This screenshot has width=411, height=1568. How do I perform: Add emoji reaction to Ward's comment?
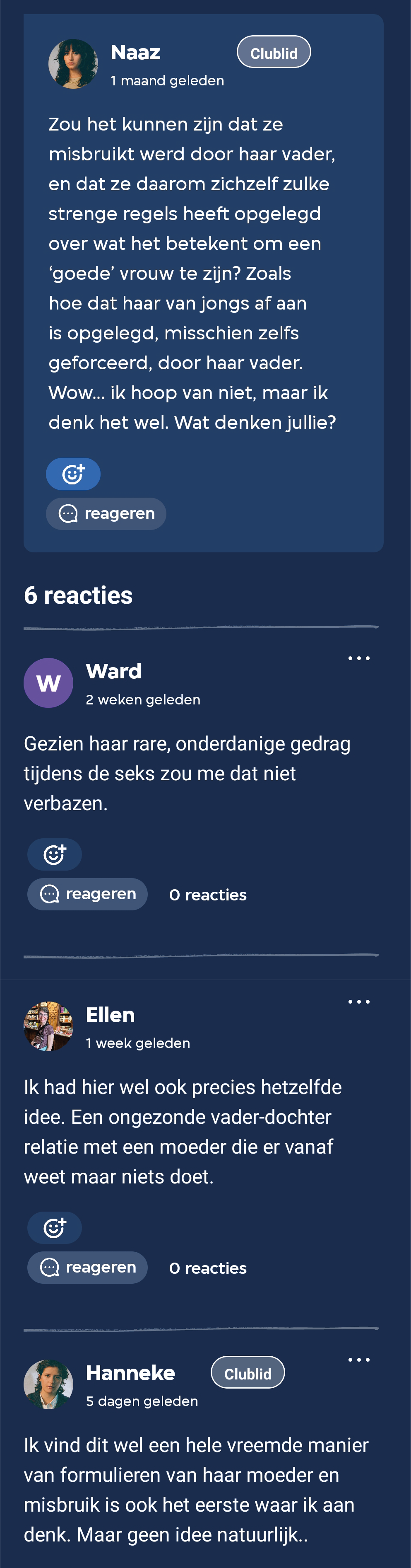coord(55,854)
